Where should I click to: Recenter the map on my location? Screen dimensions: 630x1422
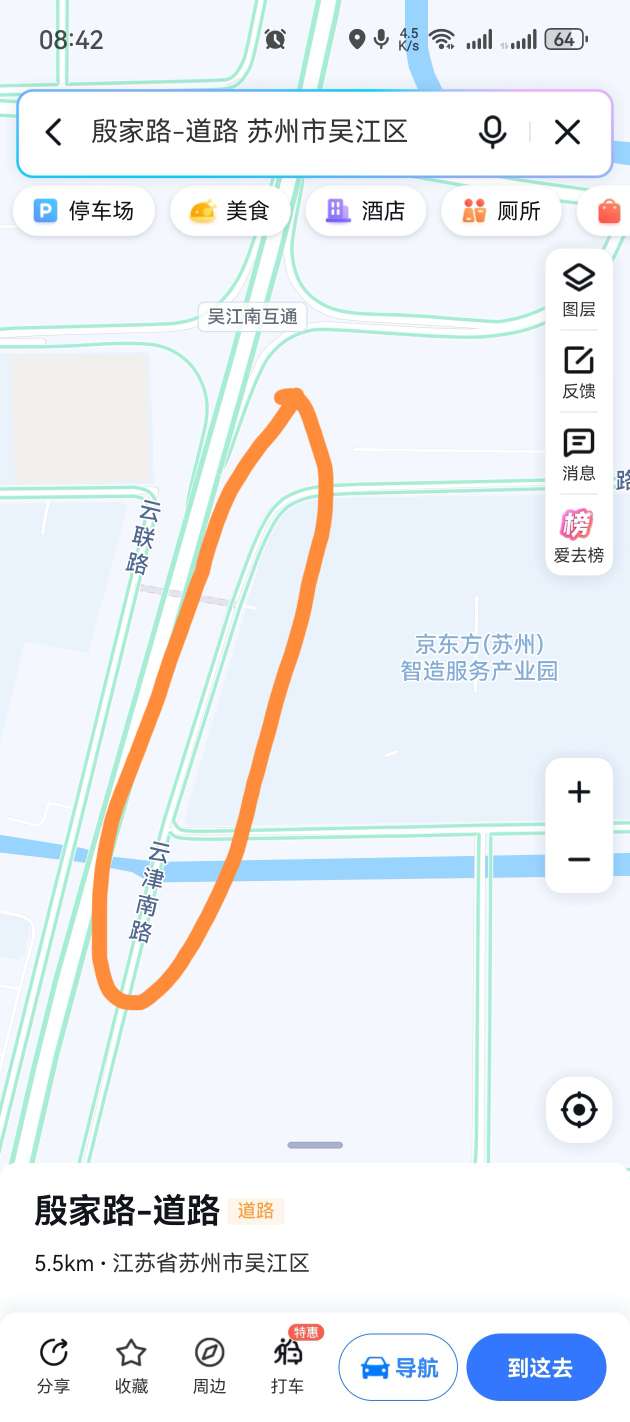click(579, 1109)
